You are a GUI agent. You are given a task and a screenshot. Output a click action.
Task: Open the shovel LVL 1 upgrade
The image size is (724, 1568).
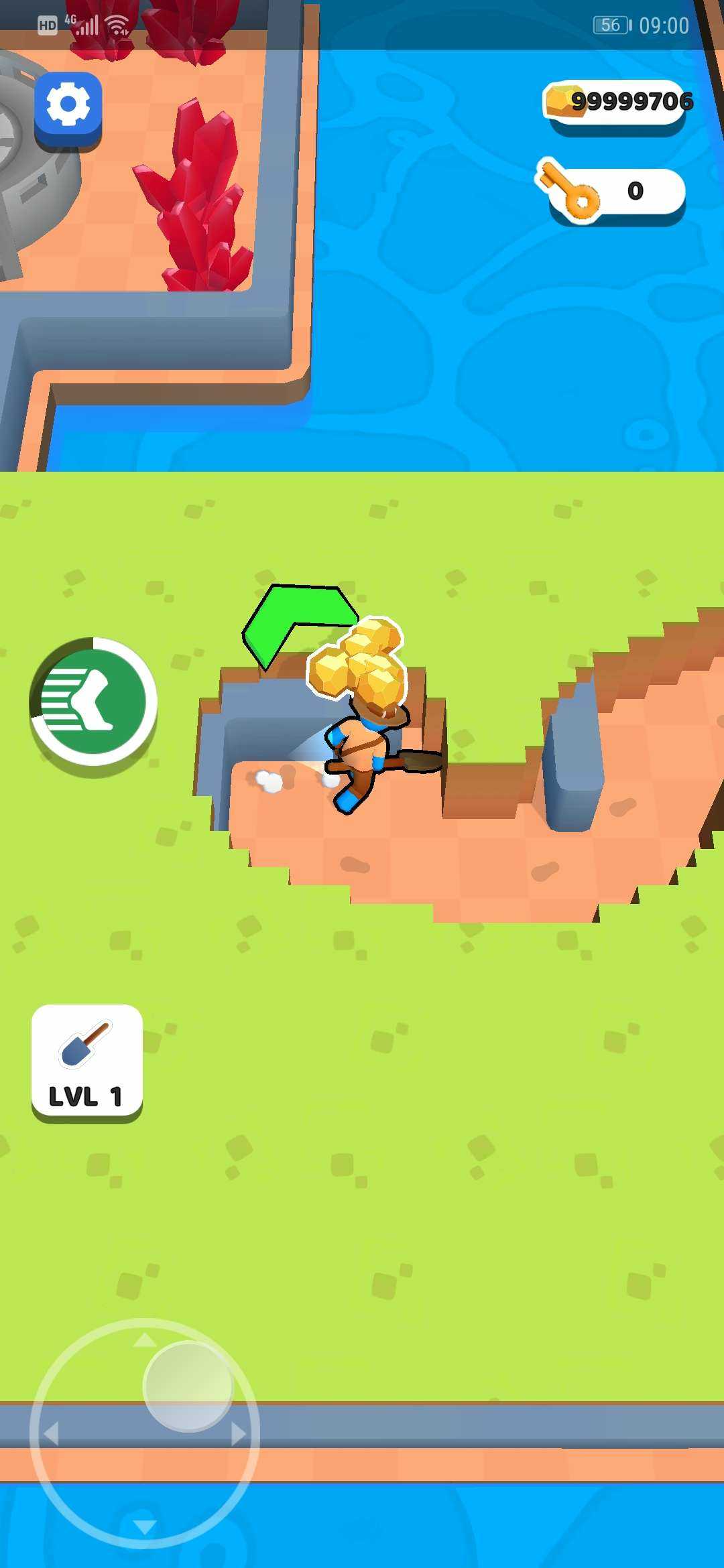(87, 1063)
